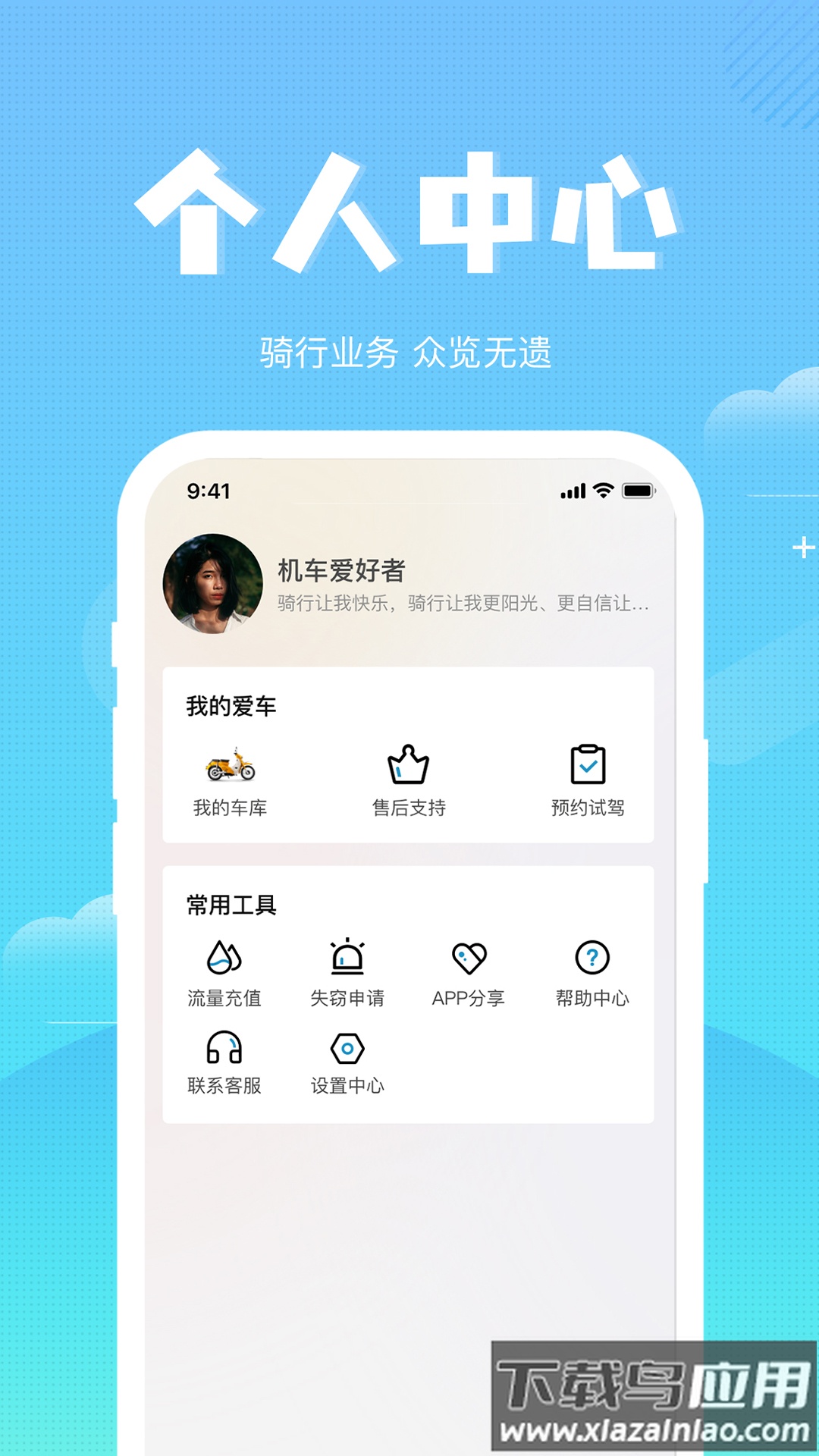Viewport: 819px width, 1456px height.
Task: Open 帮助中心 question mark icon
Action: pyautogui.click(x=591, y=957)
